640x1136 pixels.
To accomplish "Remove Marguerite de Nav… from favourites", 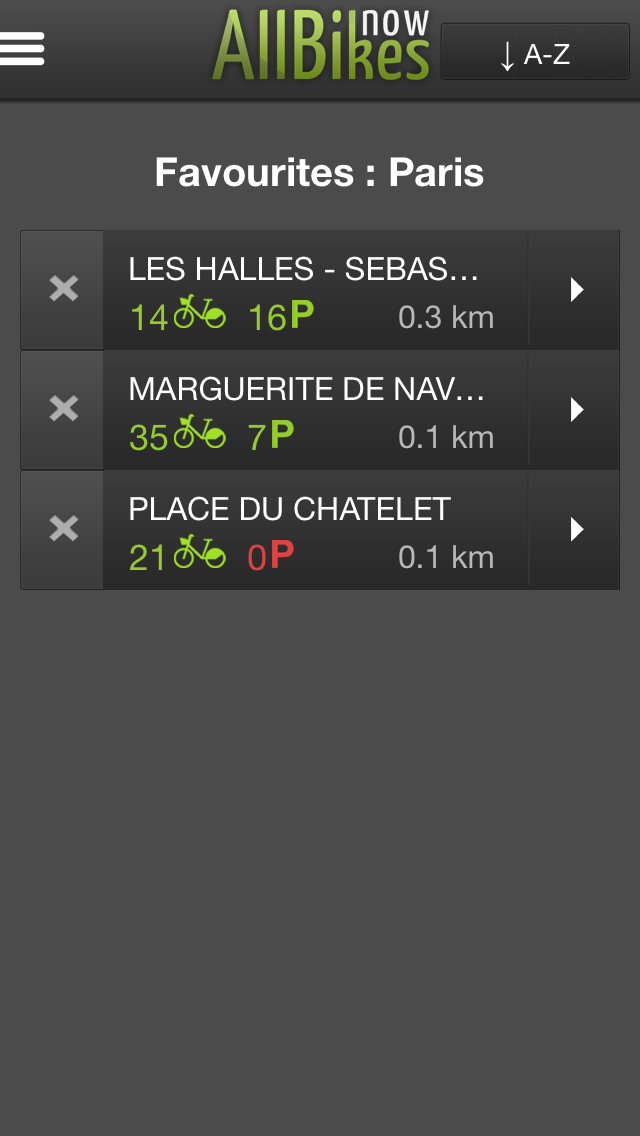I will click(x=63, y=409).
